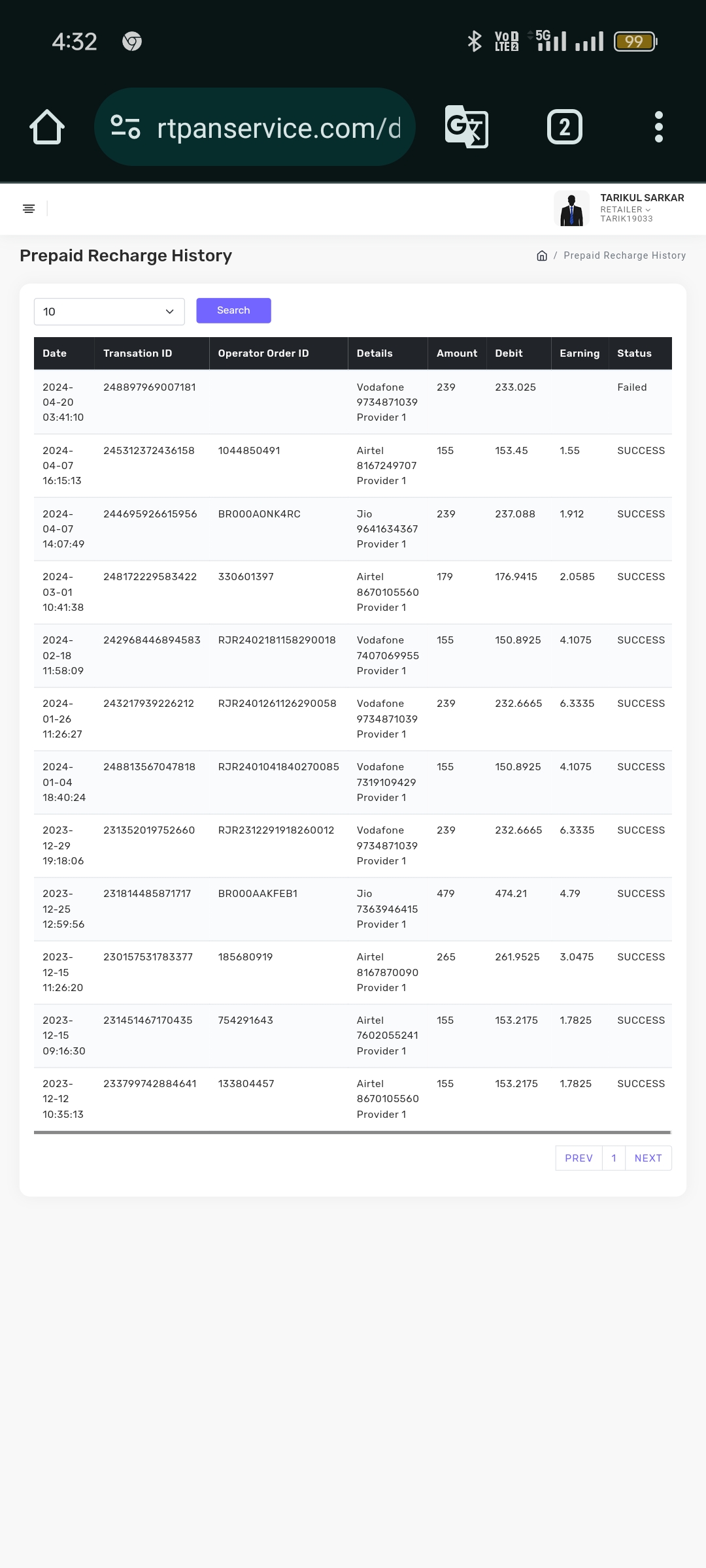Image resolution: width=706 pixels, height=1568 pixels.
Task: Translate this page with Google Translate
Action: click(x=466, y=127)
